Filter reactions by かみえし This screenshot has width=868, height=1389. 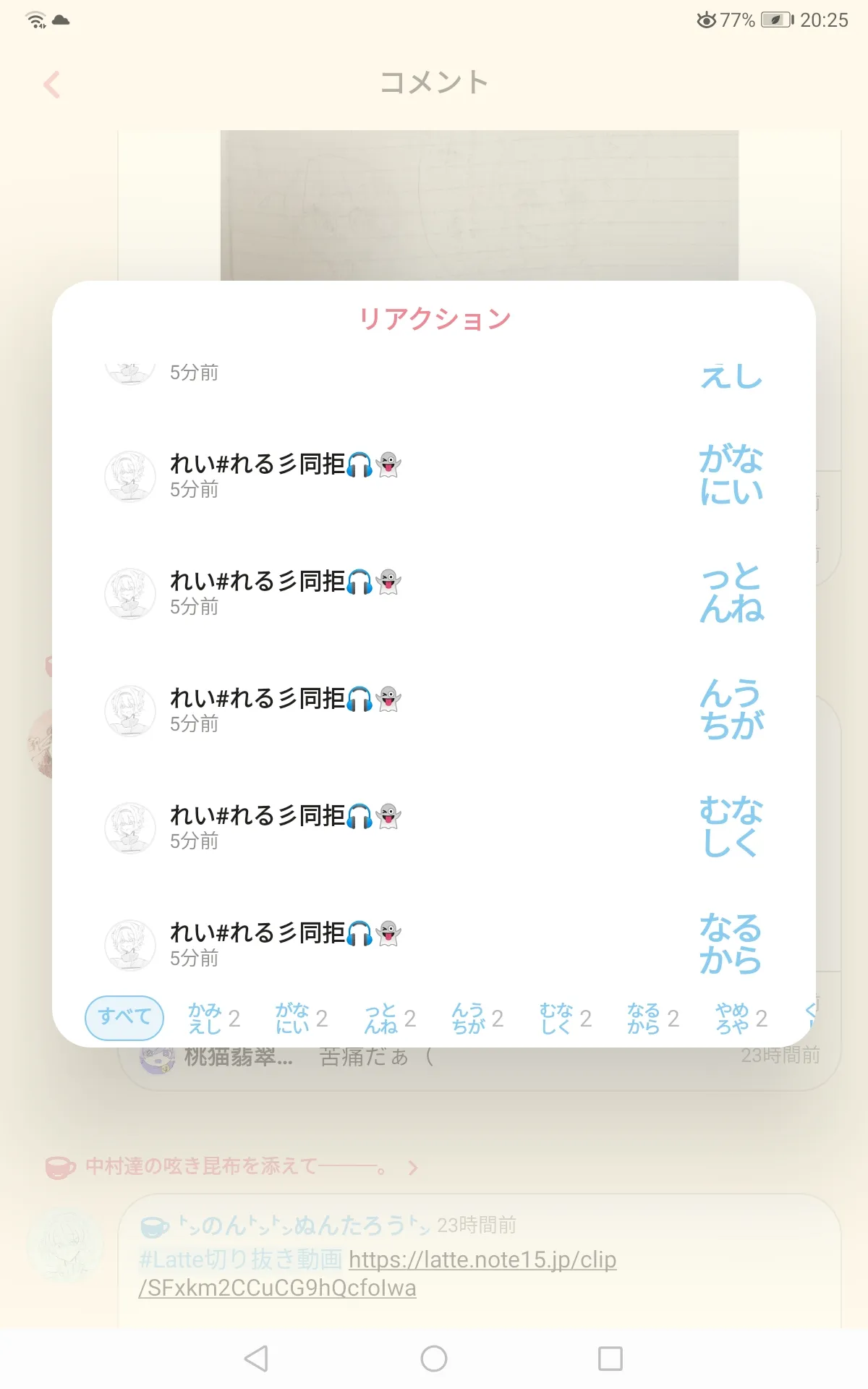(x=213, y=1018)
